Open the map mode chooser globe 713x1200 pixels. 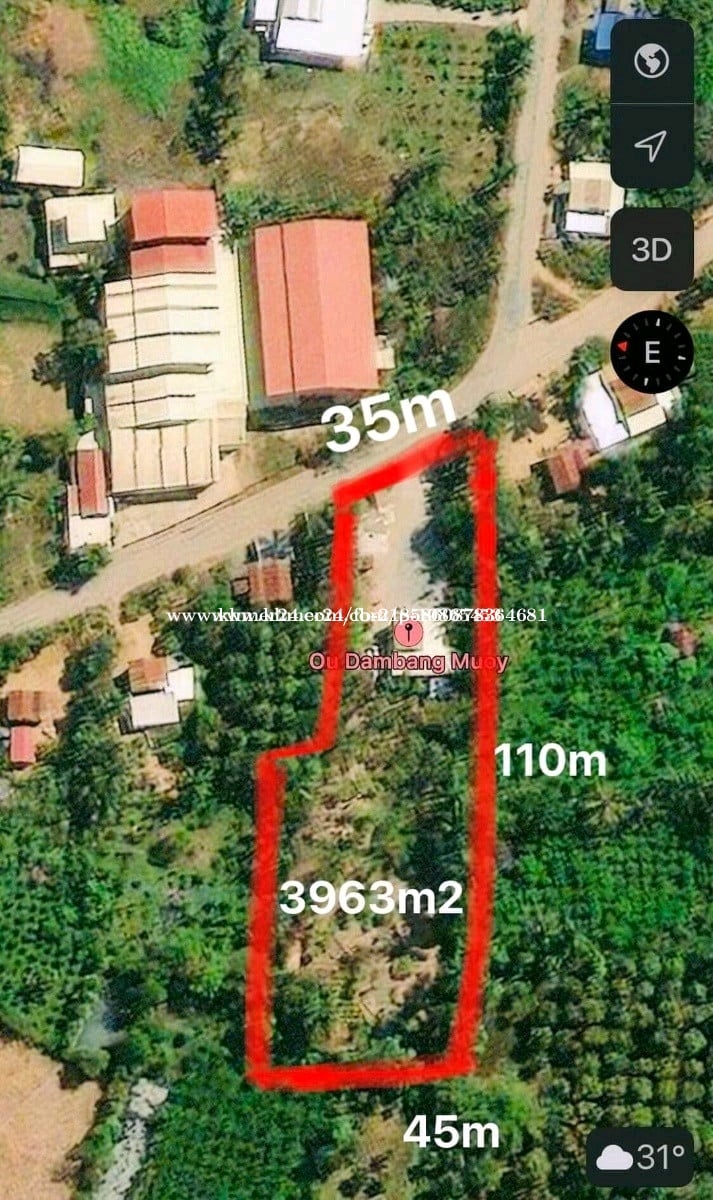[x=651, y=60]
